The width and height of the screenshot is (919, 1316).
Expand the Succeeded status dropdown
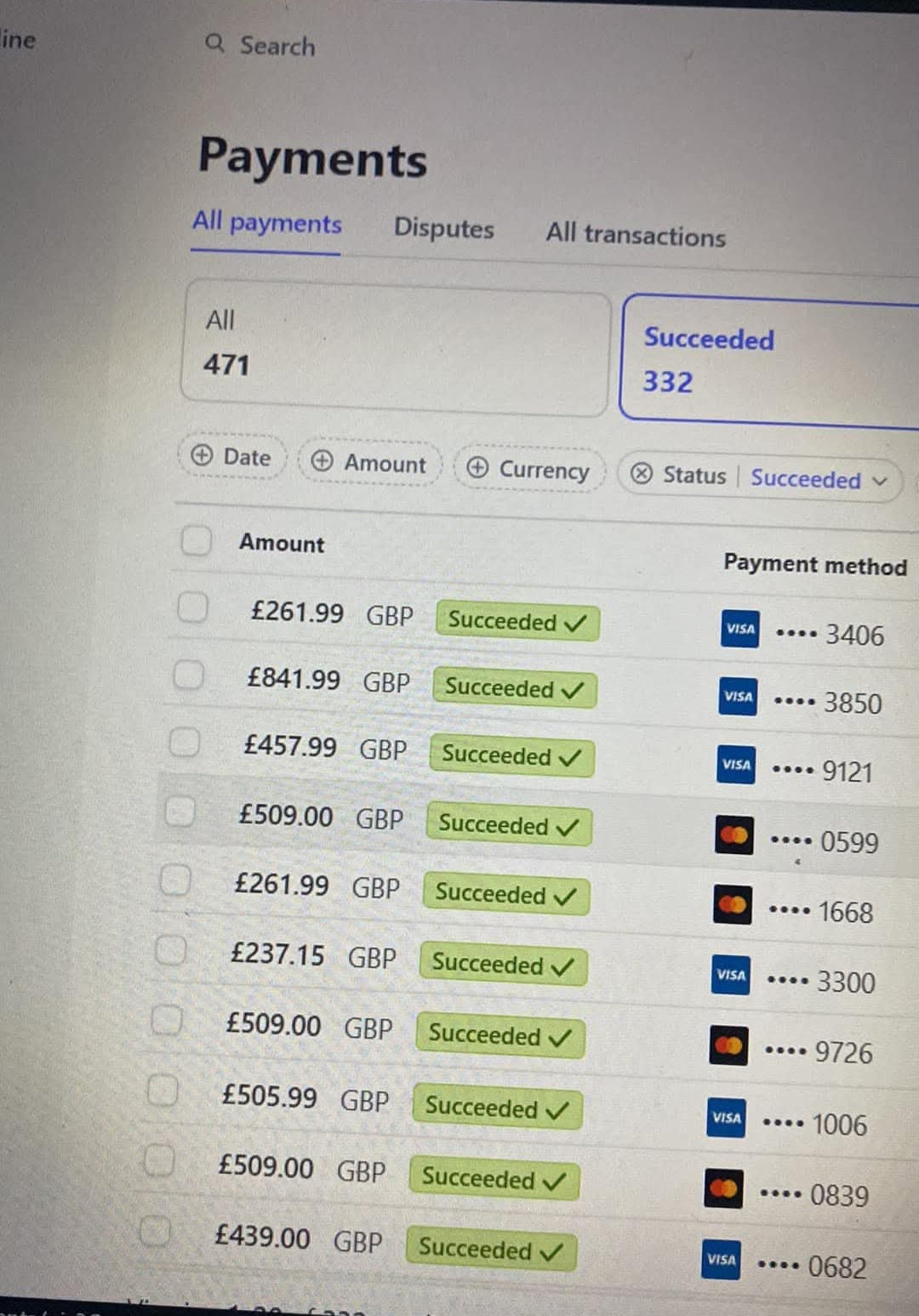point(817,479)
